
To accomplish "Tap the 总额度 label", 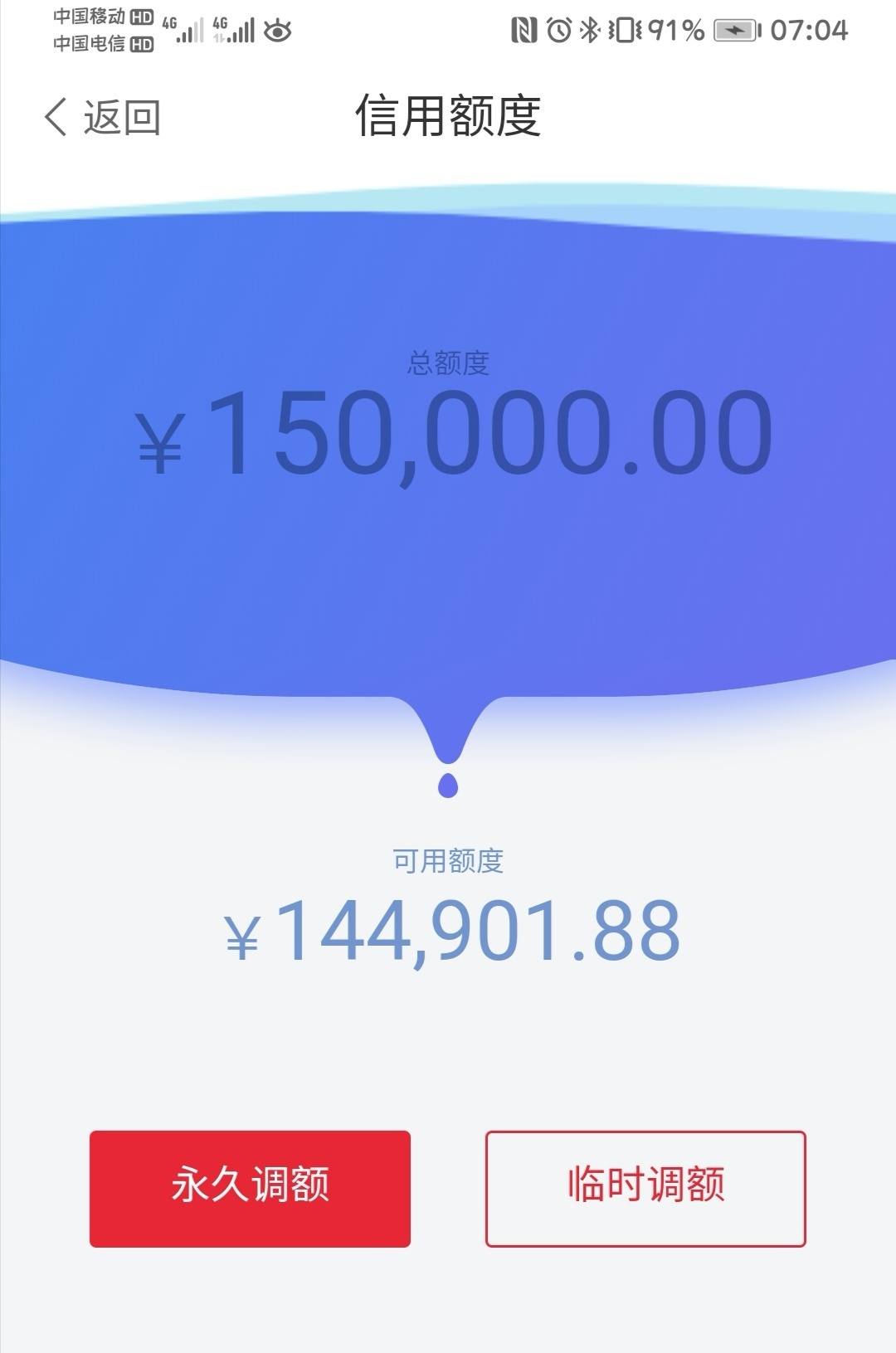I will click(448, 361).
